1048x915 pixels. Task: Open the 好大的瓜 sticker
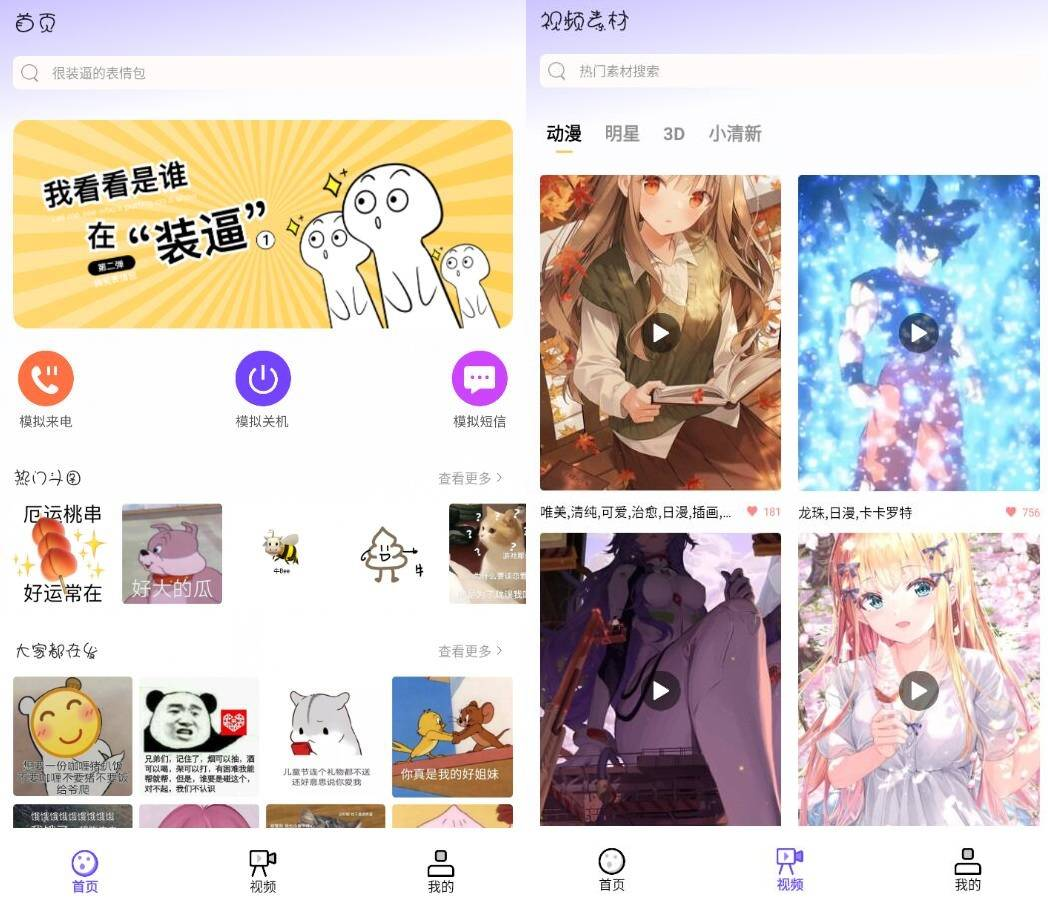click(172, 554)
